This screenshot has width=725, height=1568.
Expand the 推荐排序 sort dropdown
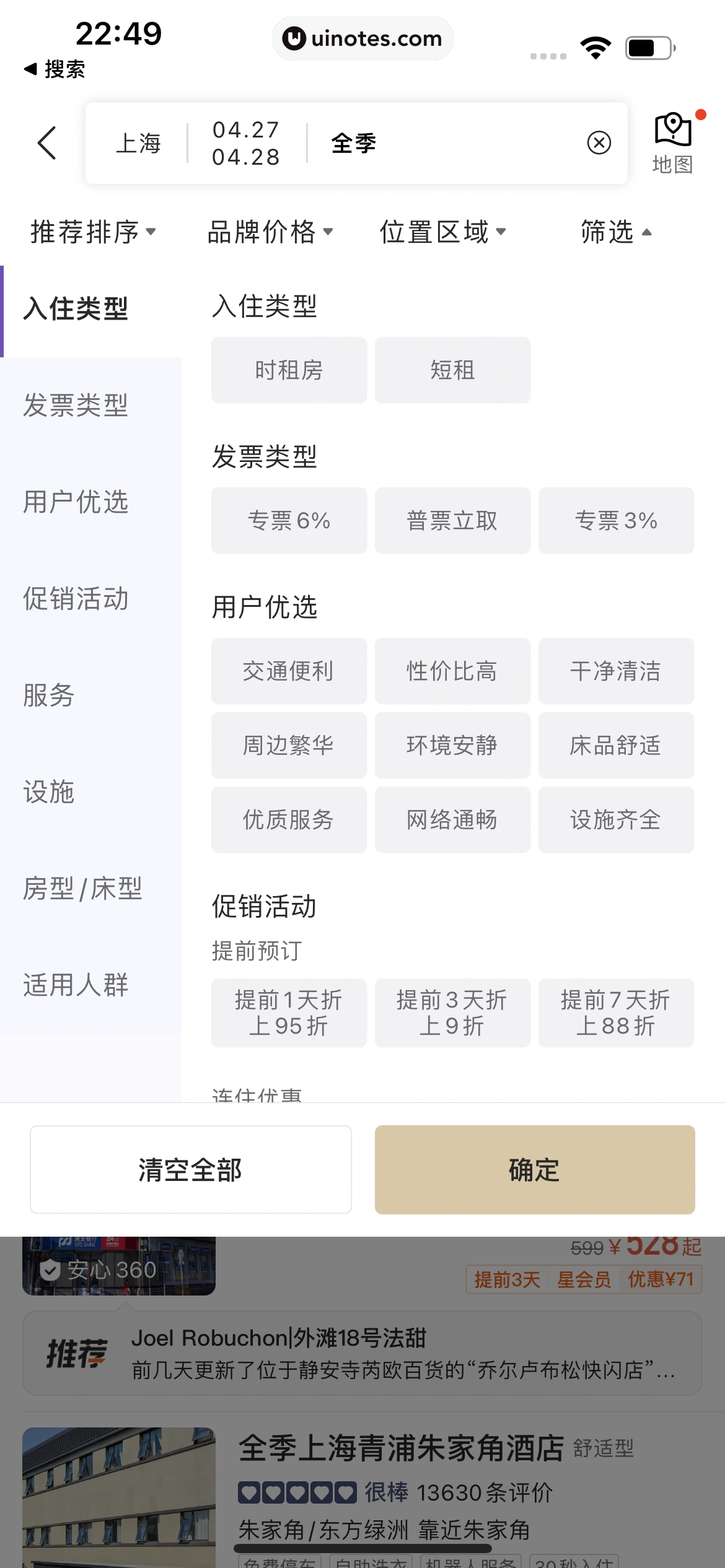point(93,232)
